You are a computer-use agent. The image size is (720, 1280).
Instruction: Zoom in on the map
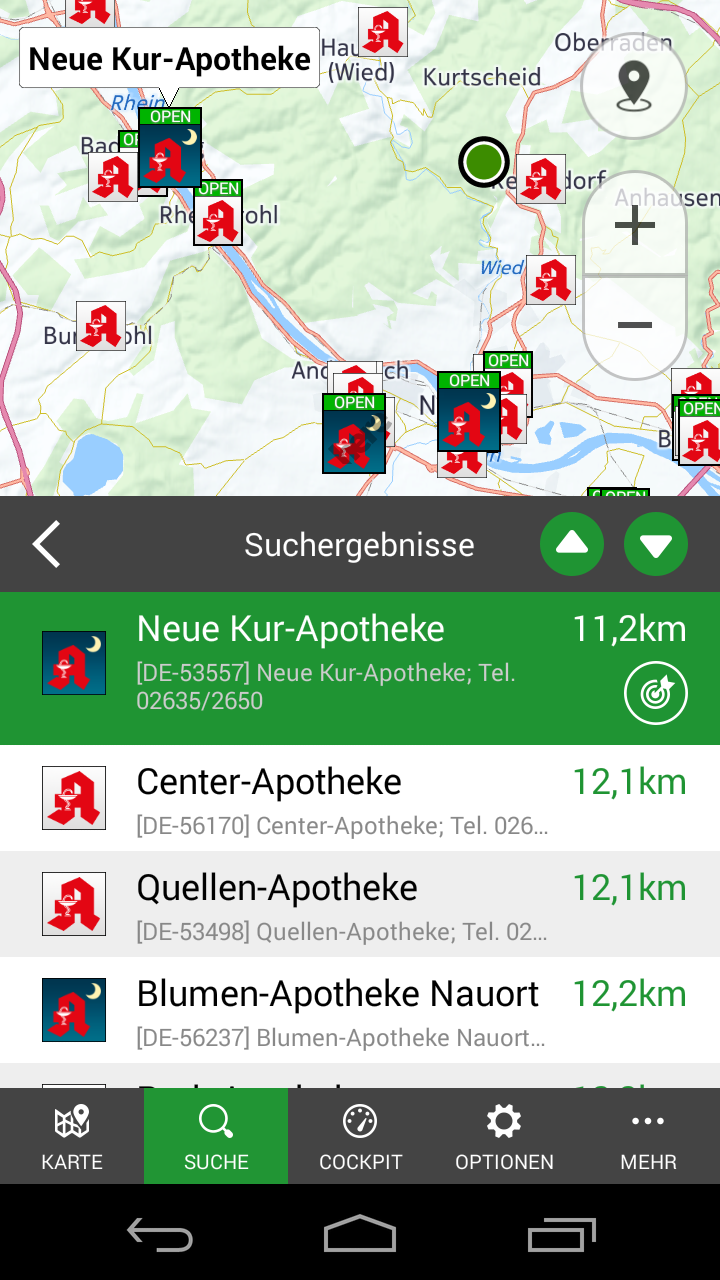click(634, 226)
